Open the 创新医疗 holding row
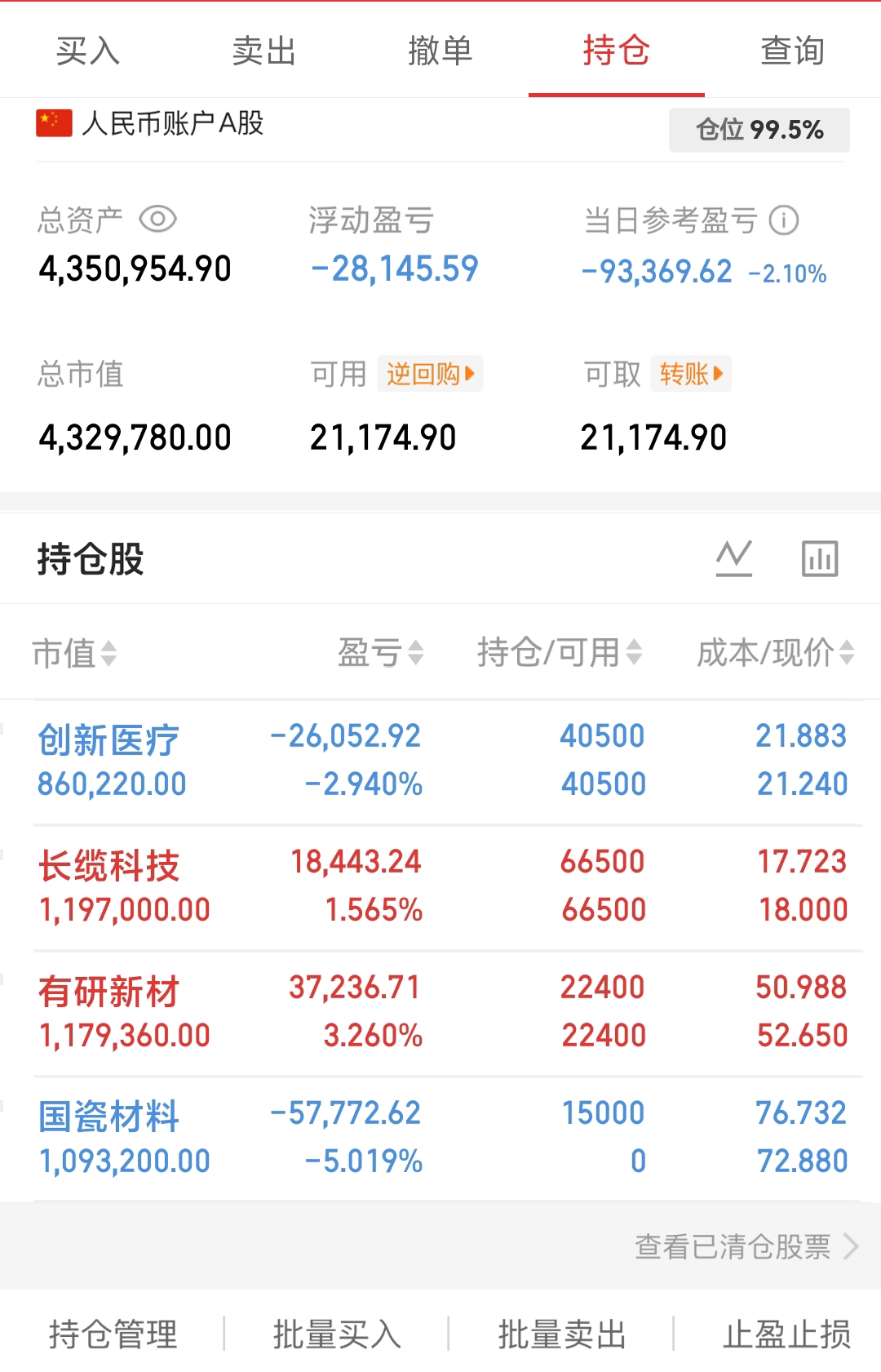 [x=440, y=761]
